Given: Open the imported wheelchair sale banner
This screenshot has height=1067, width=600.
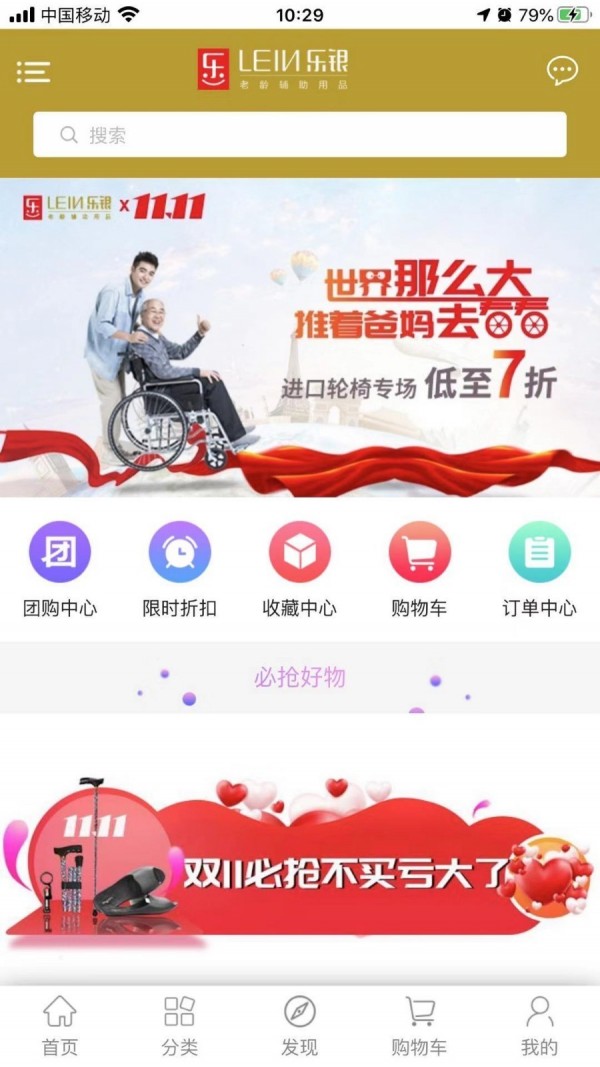Looking at the screenshot, I should pos(300,338).
